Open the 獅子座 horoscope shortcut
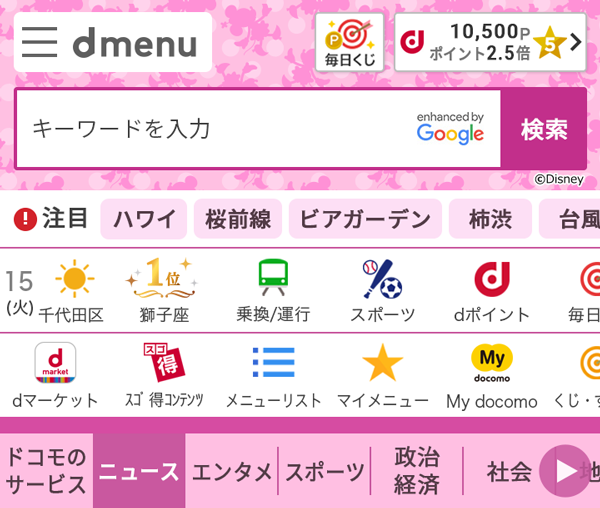 [x=163, y=290]
